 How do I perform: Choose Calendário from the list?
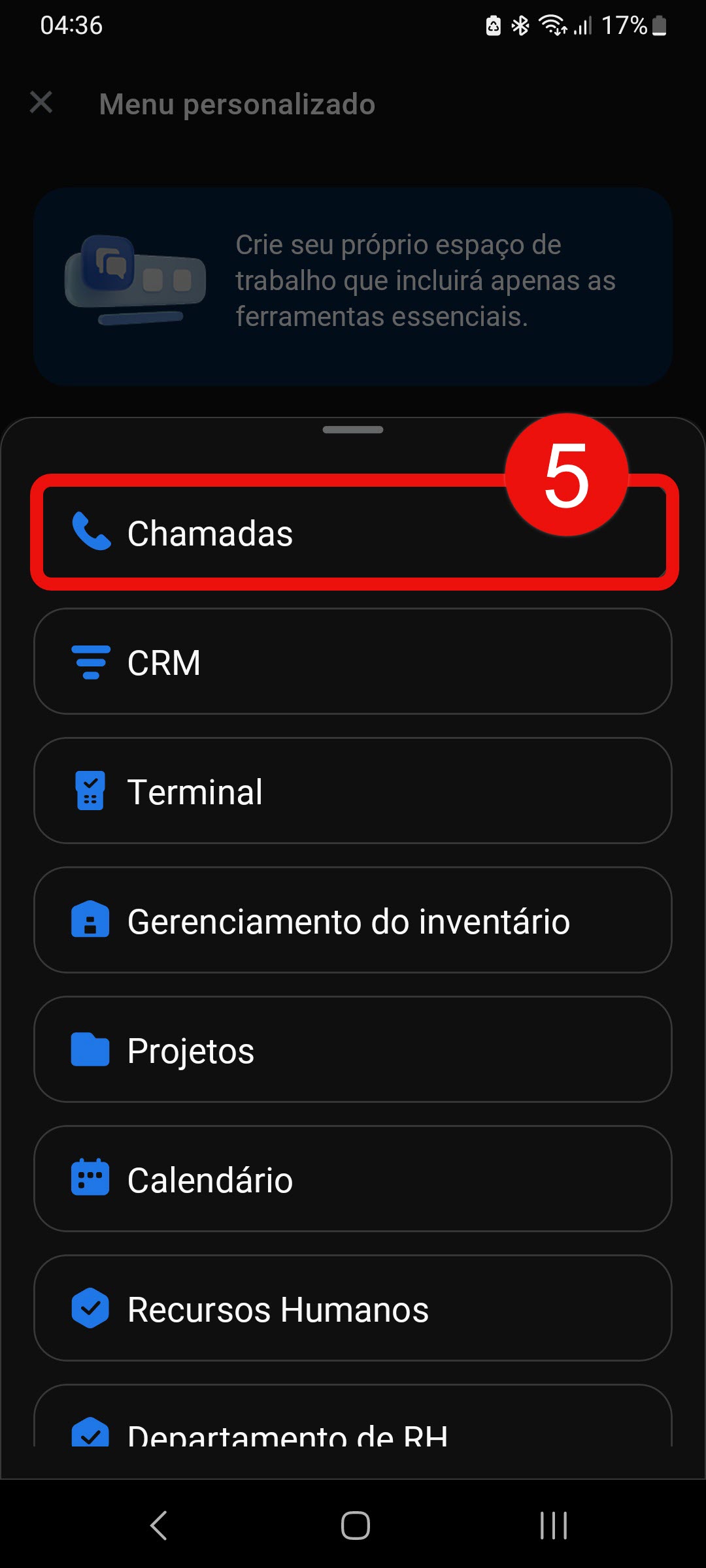tap(353, 1179)
